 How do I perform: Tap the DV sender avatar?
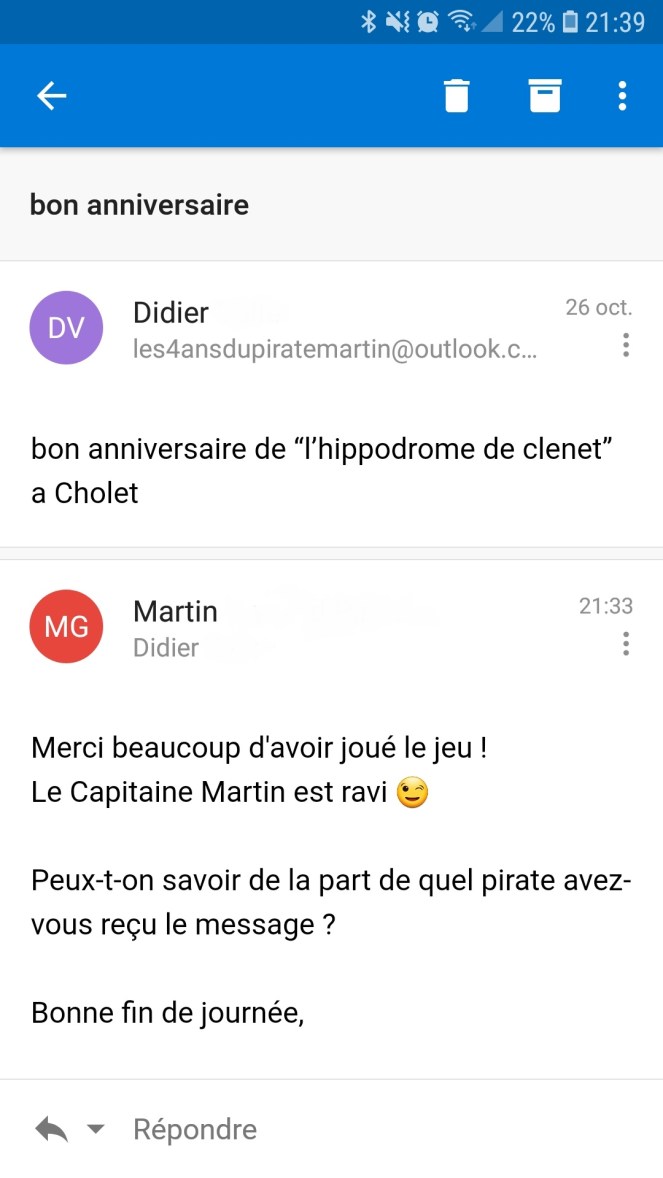(x=67, y=327)
